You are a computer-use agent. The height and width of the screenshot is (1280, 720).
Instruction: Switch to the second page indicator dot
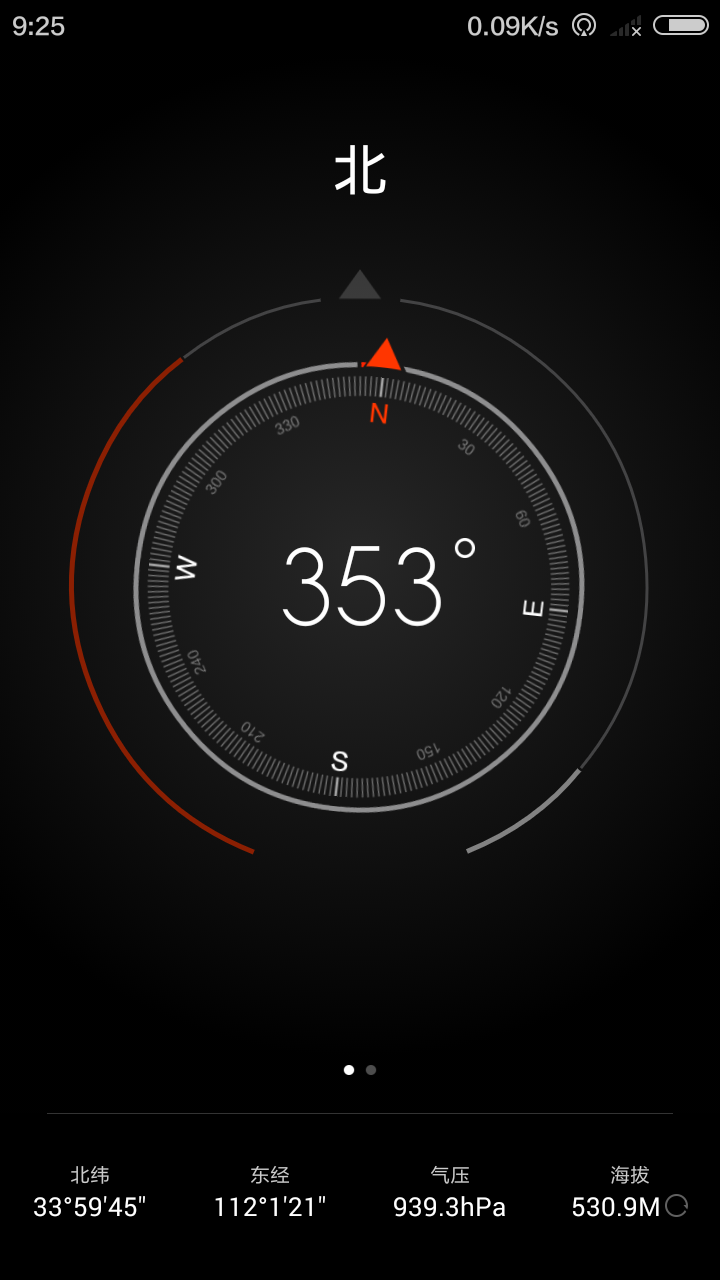pos(371,1070)
